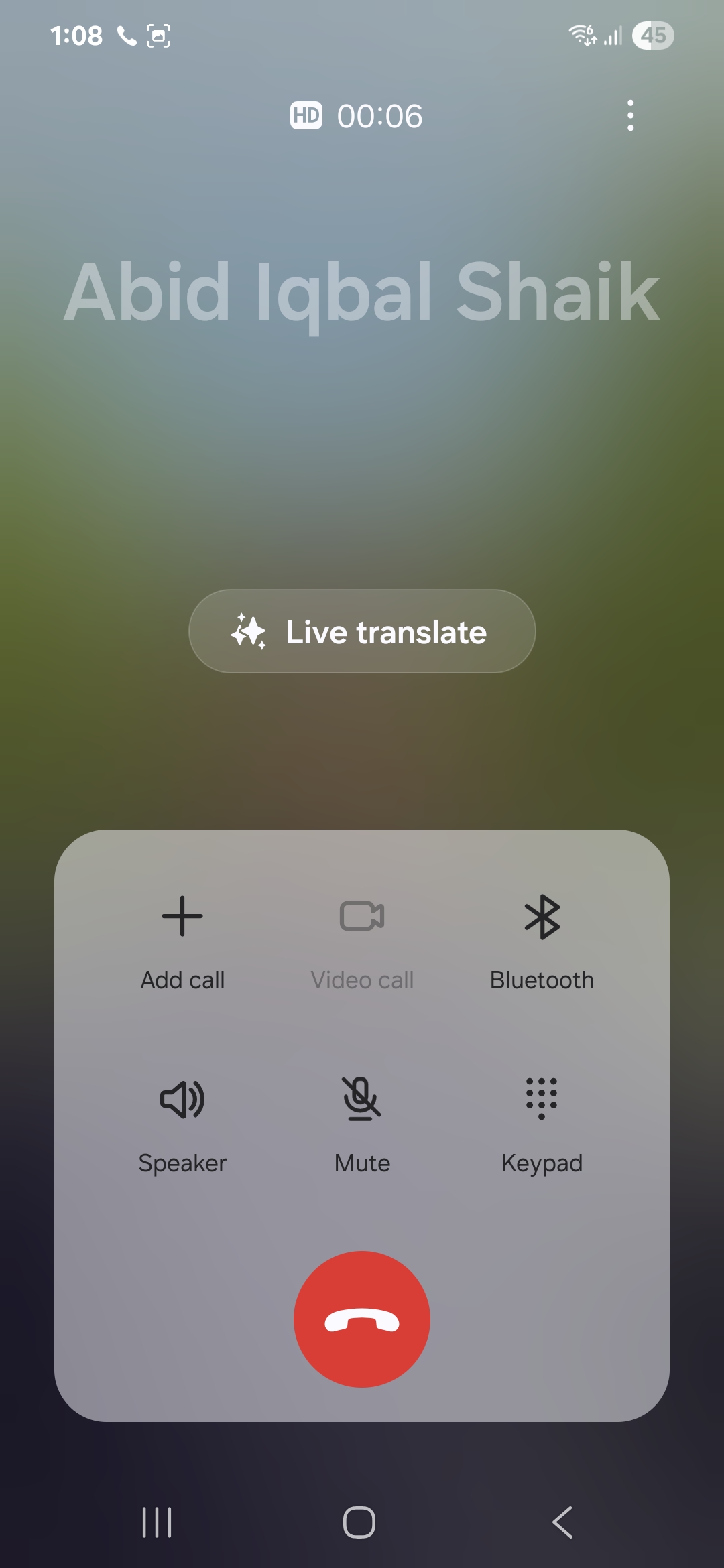Viewport: 724px width, 1568px height.
Task: End the call with Abid Iqbal Shaik
Action: pos(362,1319)
